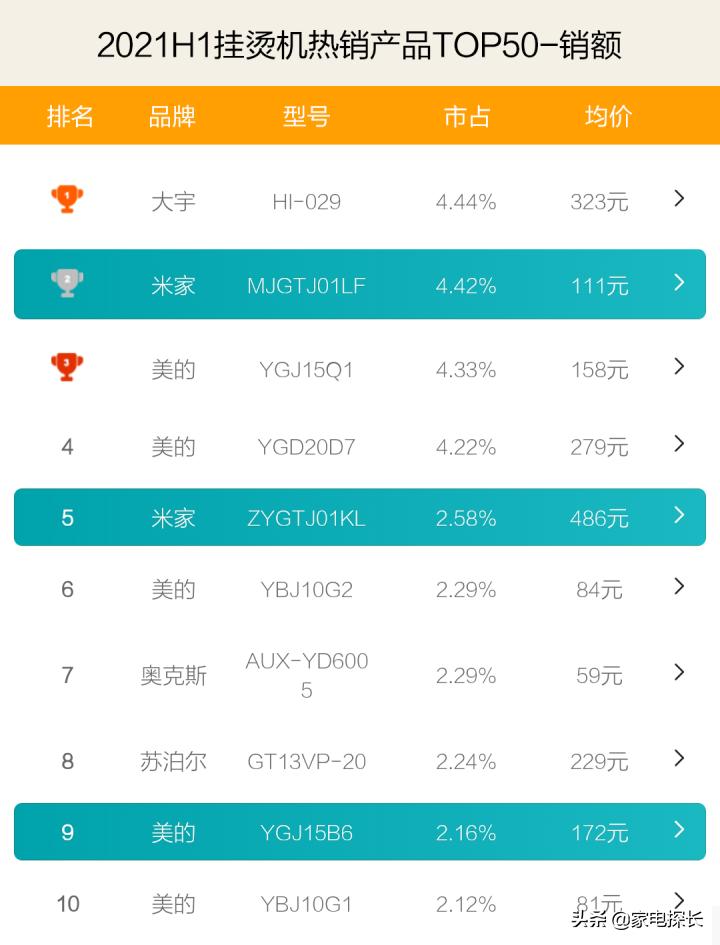The height and width of the screenshot is (945, 720).
Task: Click the 排名 column header
Action: (70, 117)
